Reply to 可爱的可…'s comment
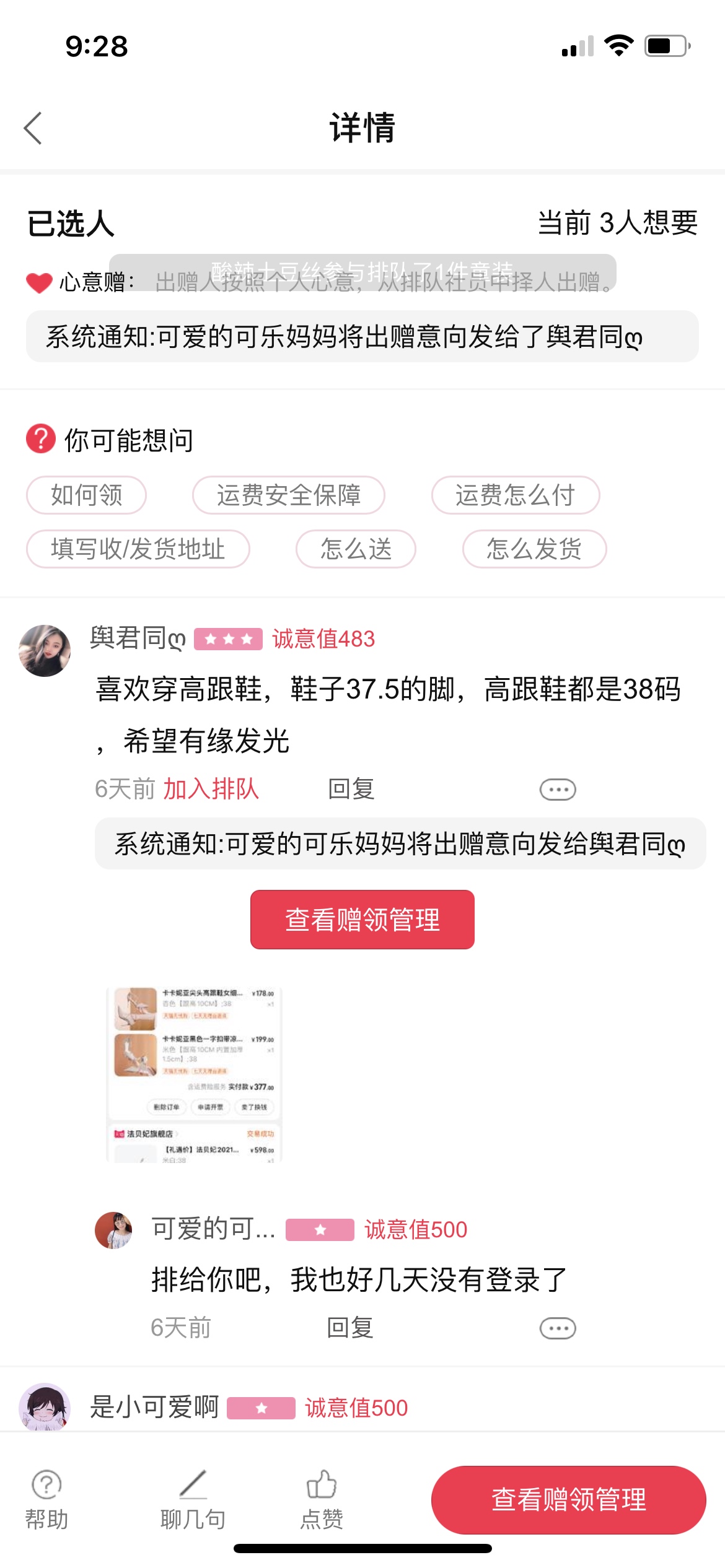The height and width of the screenshot is (1568, 725). tap(349, 1328)
